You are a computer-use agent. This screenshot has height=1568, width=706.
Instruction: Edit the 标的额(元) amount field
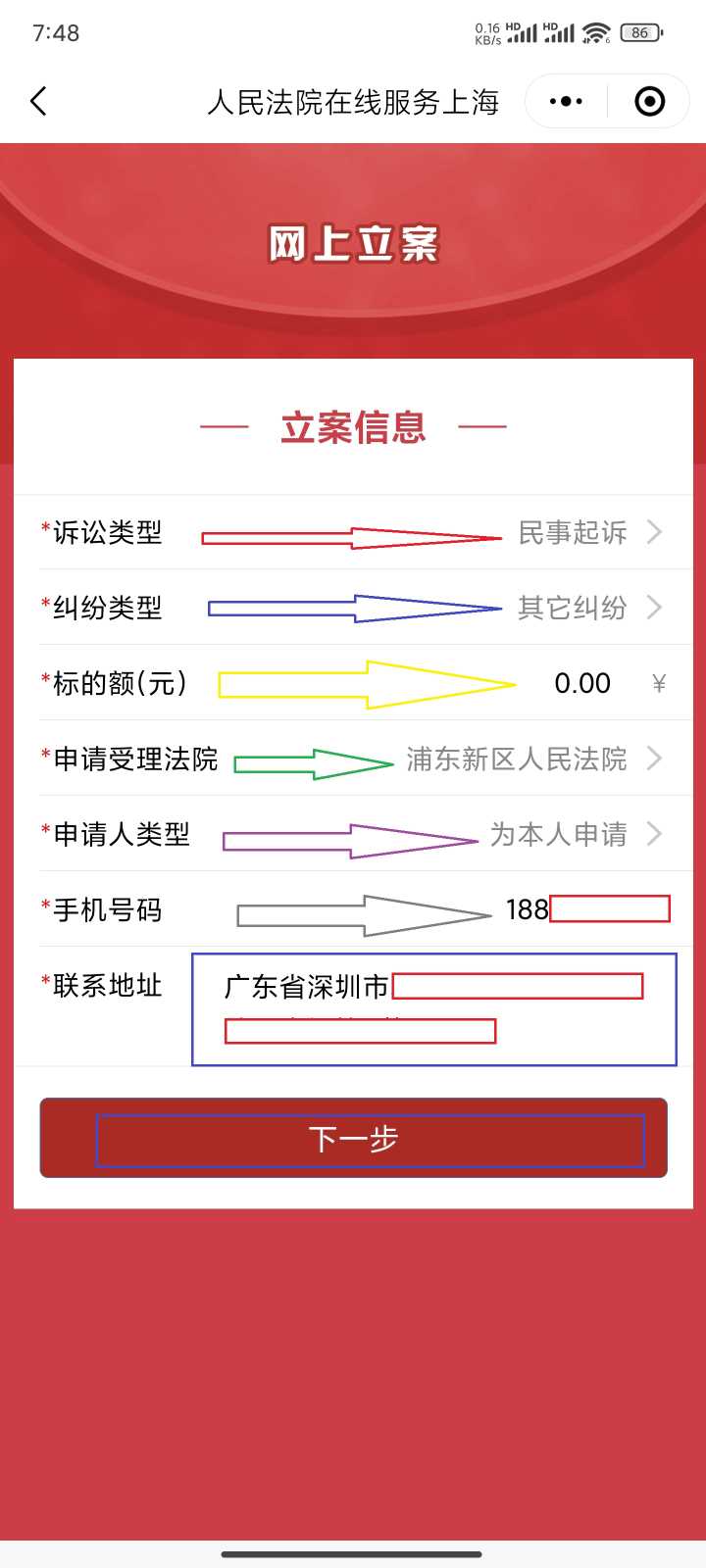(x=582, y=684)
